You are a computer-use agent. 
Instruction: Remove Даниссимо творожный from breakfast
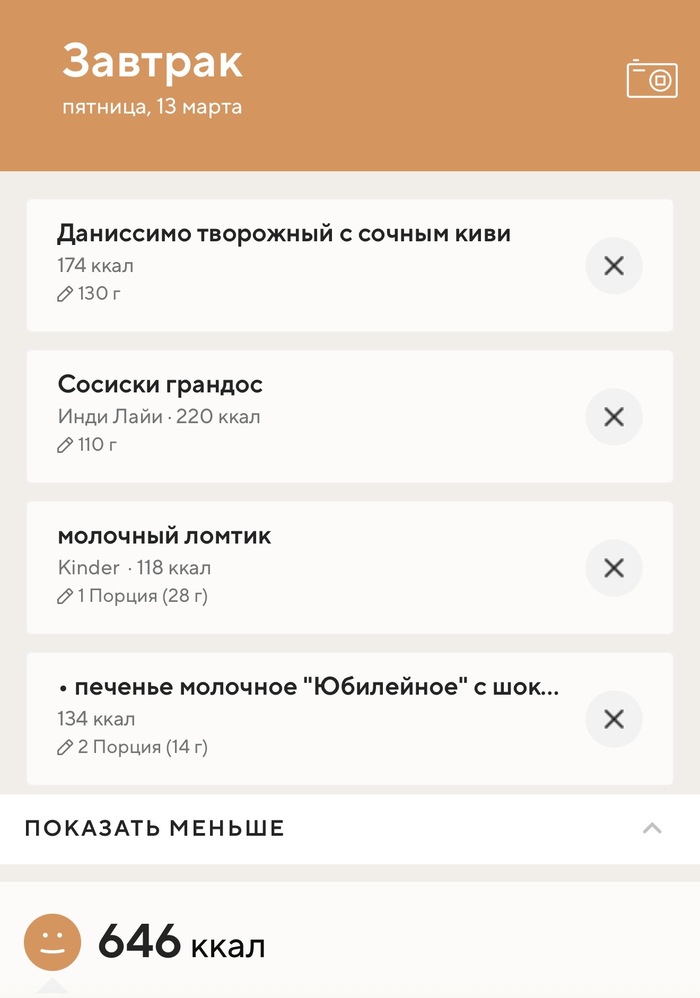(x=614, y=266)
